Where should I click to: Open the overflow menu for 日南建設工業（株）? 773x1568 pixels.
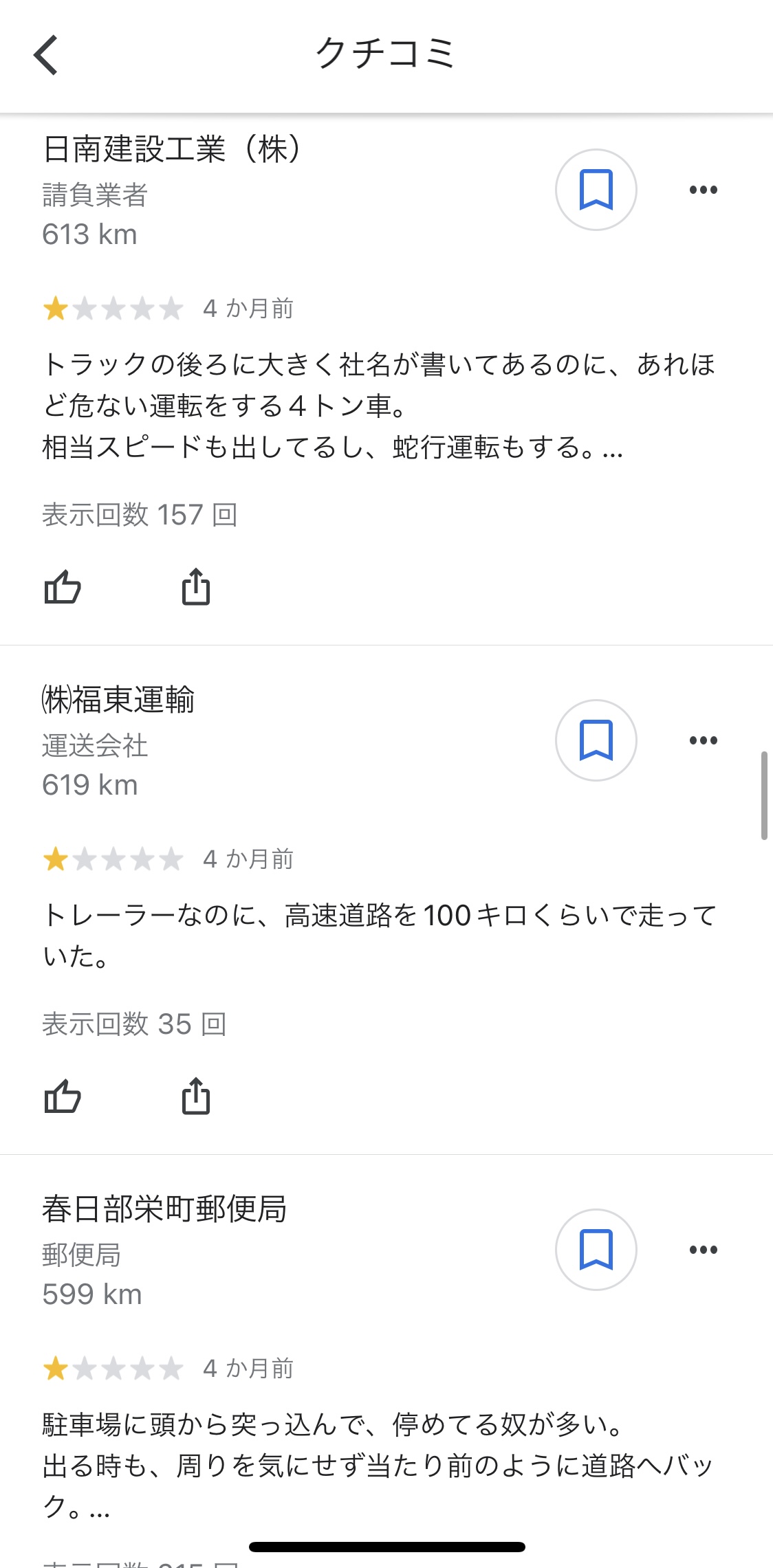coord(703,190)
